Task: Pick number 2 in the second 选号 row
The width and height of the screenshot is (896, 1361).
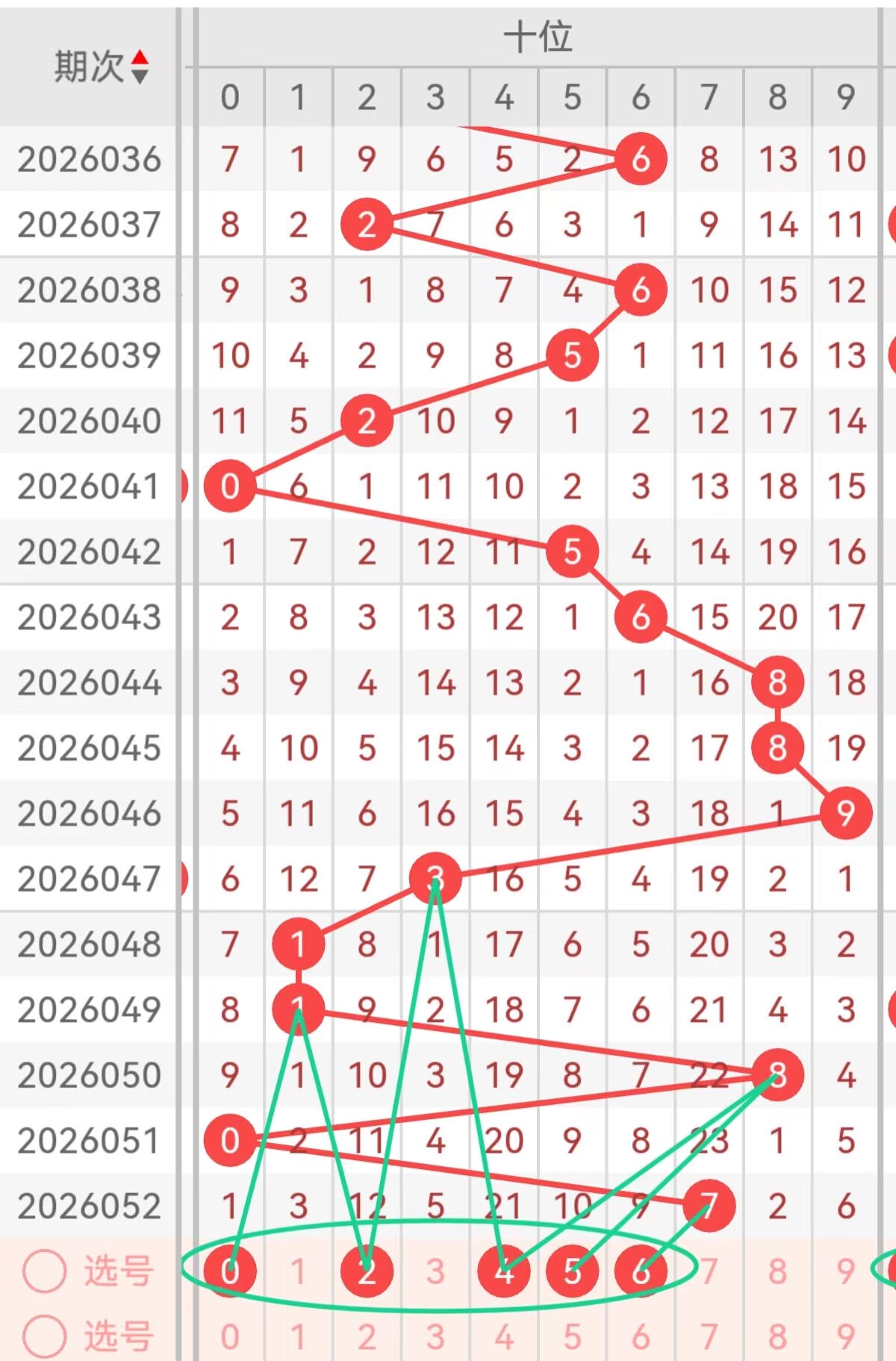Action: pyautogui.click(x=367, y=1336)
